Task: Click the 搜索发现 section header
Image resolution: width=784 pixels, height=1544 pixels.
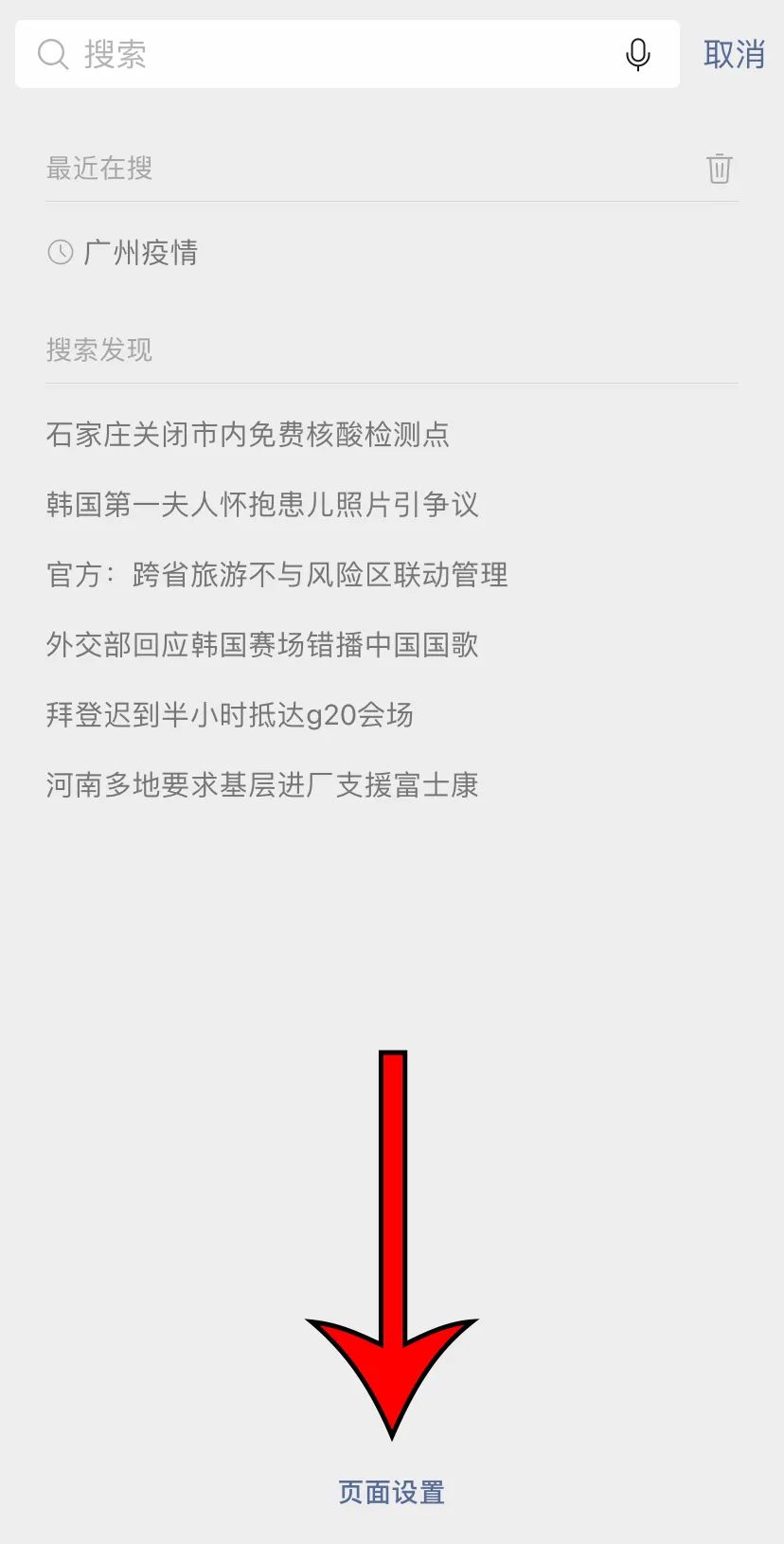Action: (x=99, y=350)
